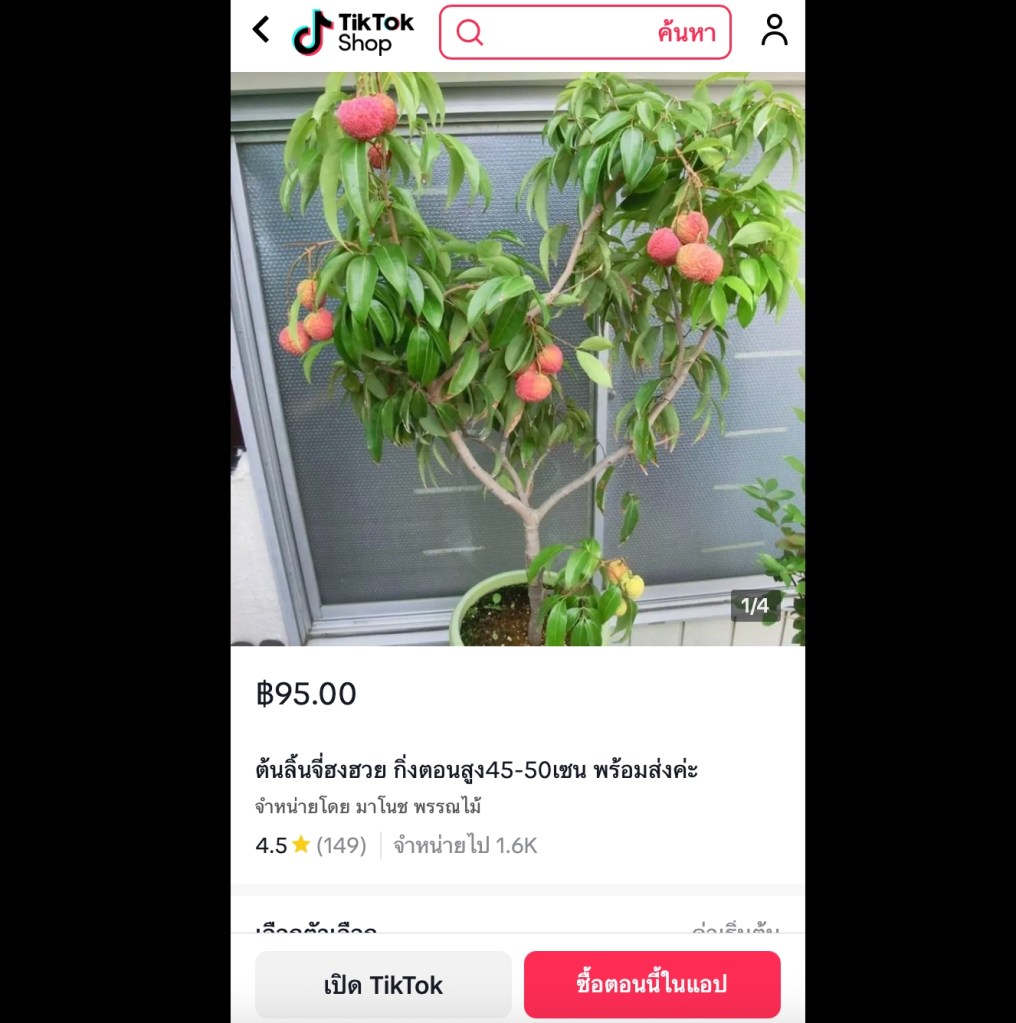
Task: Open the user profile icon
Action: (774, 31)
